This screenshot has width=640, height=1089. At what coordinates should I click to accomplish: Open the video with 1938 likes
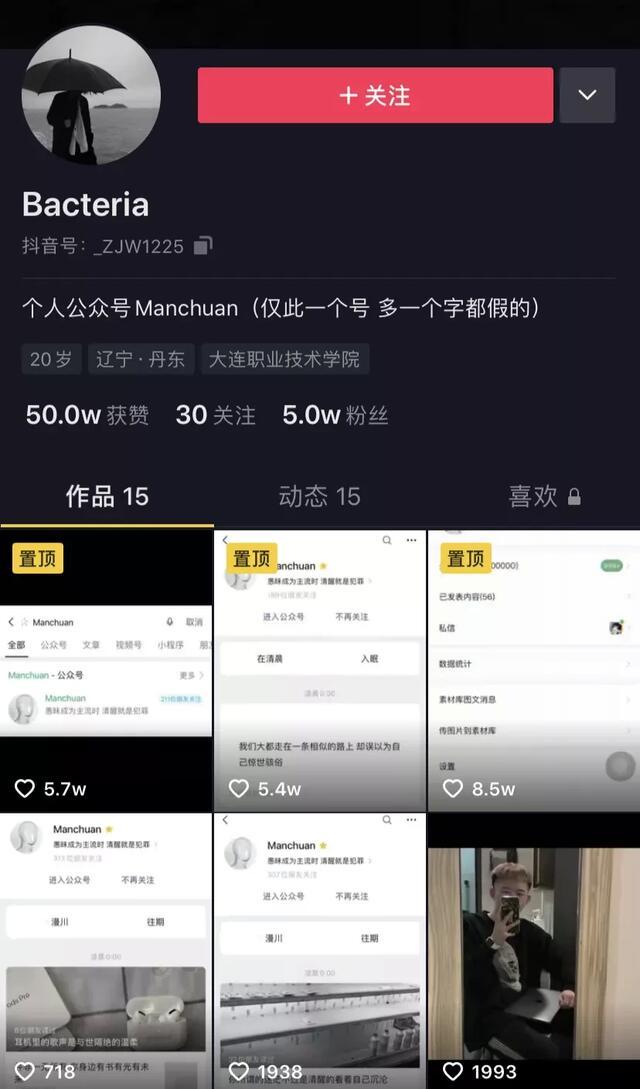tap(319, 950)
